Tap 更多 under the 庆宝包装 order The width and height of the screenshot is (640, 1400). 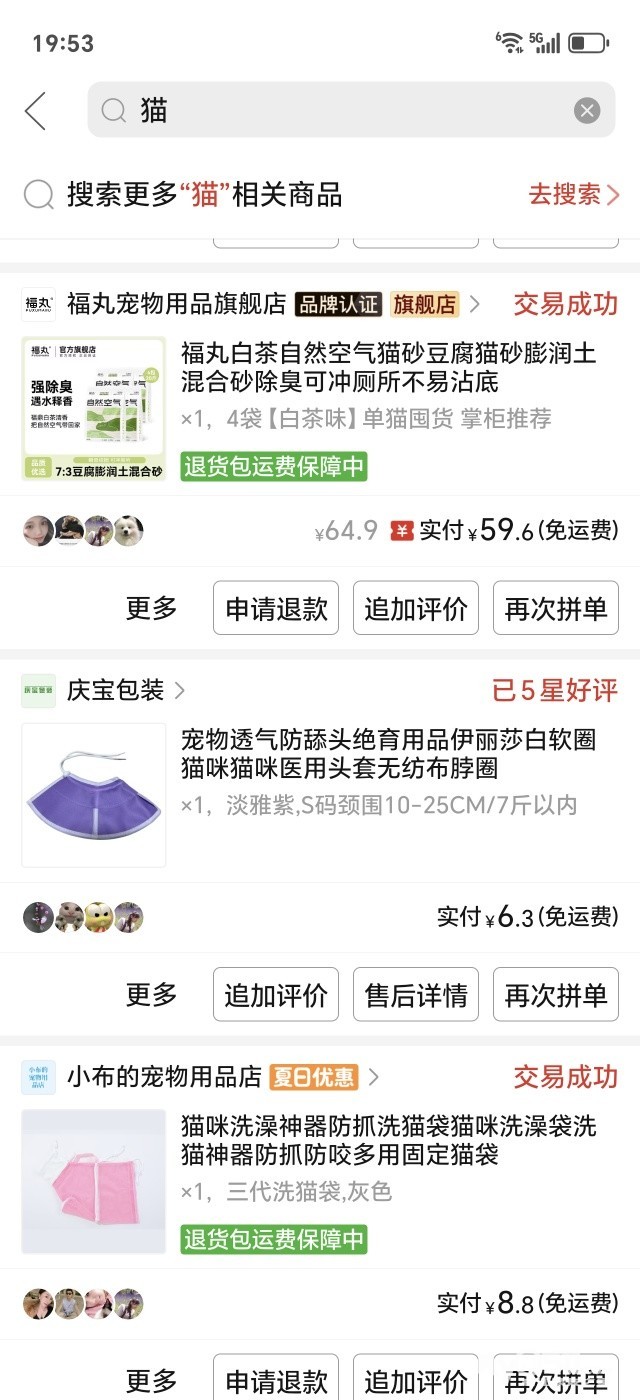152,994
